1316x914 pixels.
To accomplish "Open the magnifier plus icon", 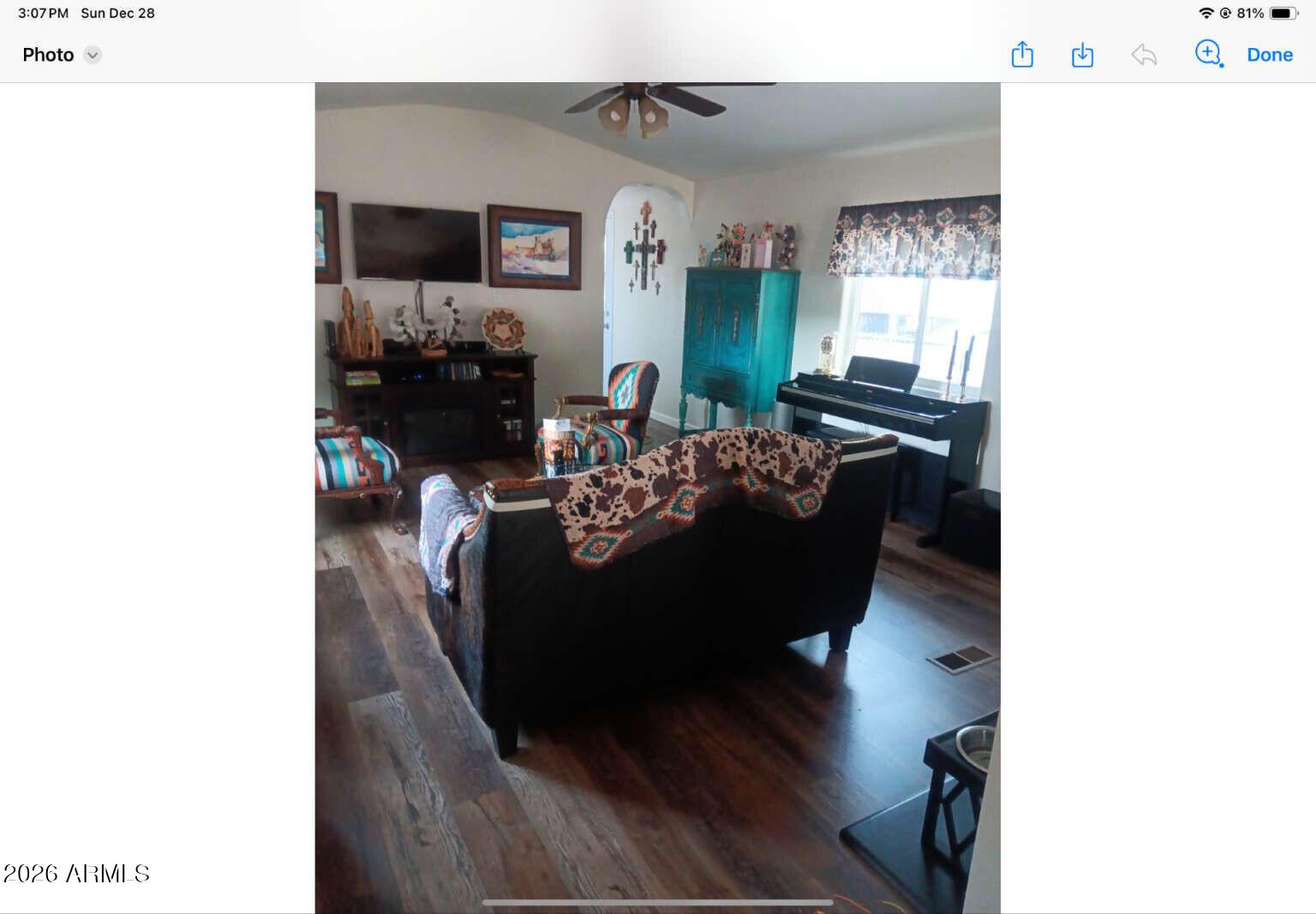I will click(1208, 53).
